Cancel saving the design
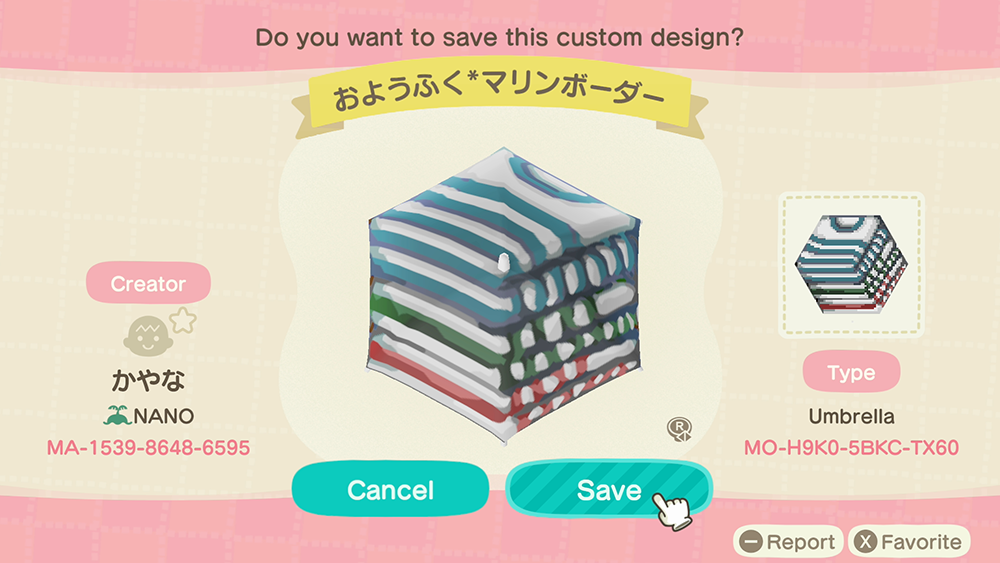This screenshot has width=1000, height=563. [390, 490]
